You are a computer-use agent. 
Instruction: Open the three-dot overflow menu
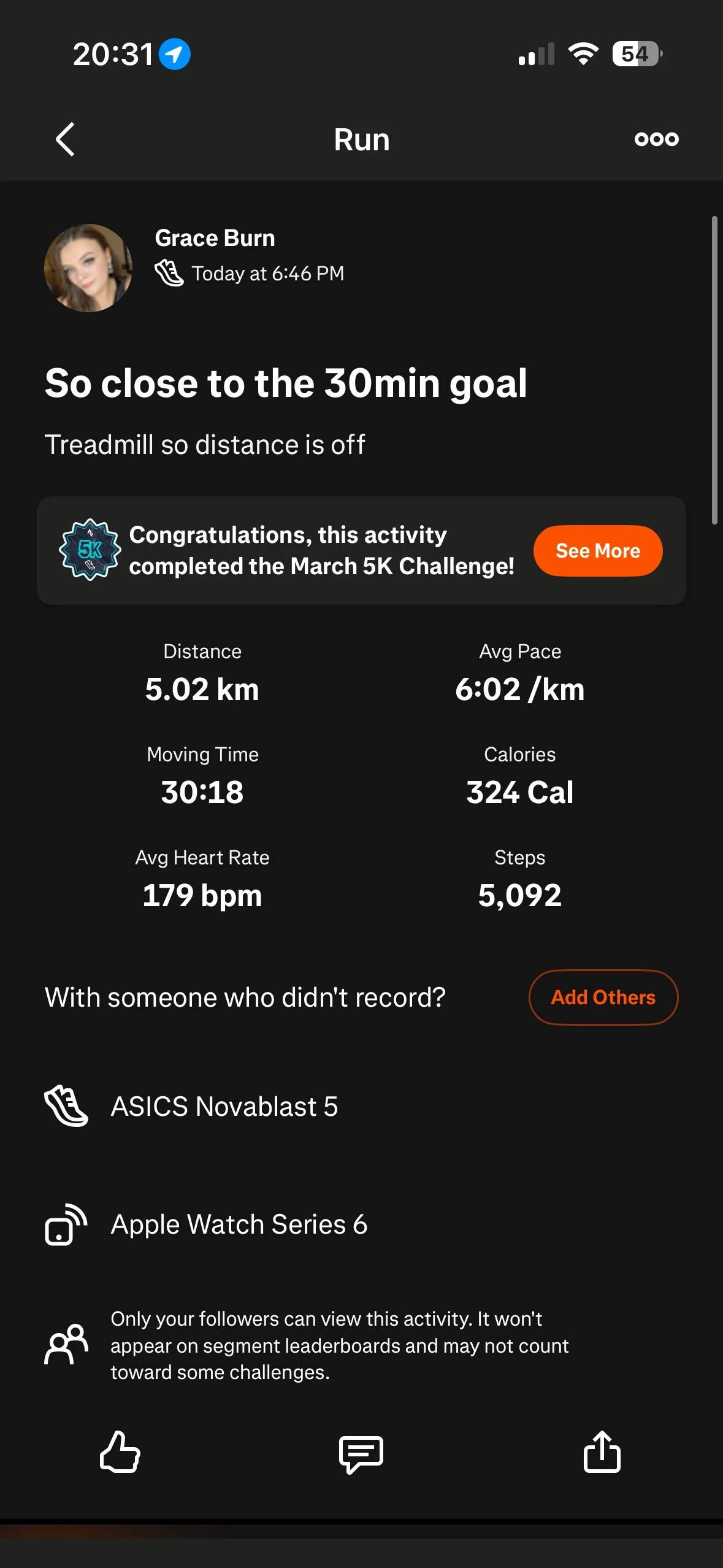pos(656,139)
